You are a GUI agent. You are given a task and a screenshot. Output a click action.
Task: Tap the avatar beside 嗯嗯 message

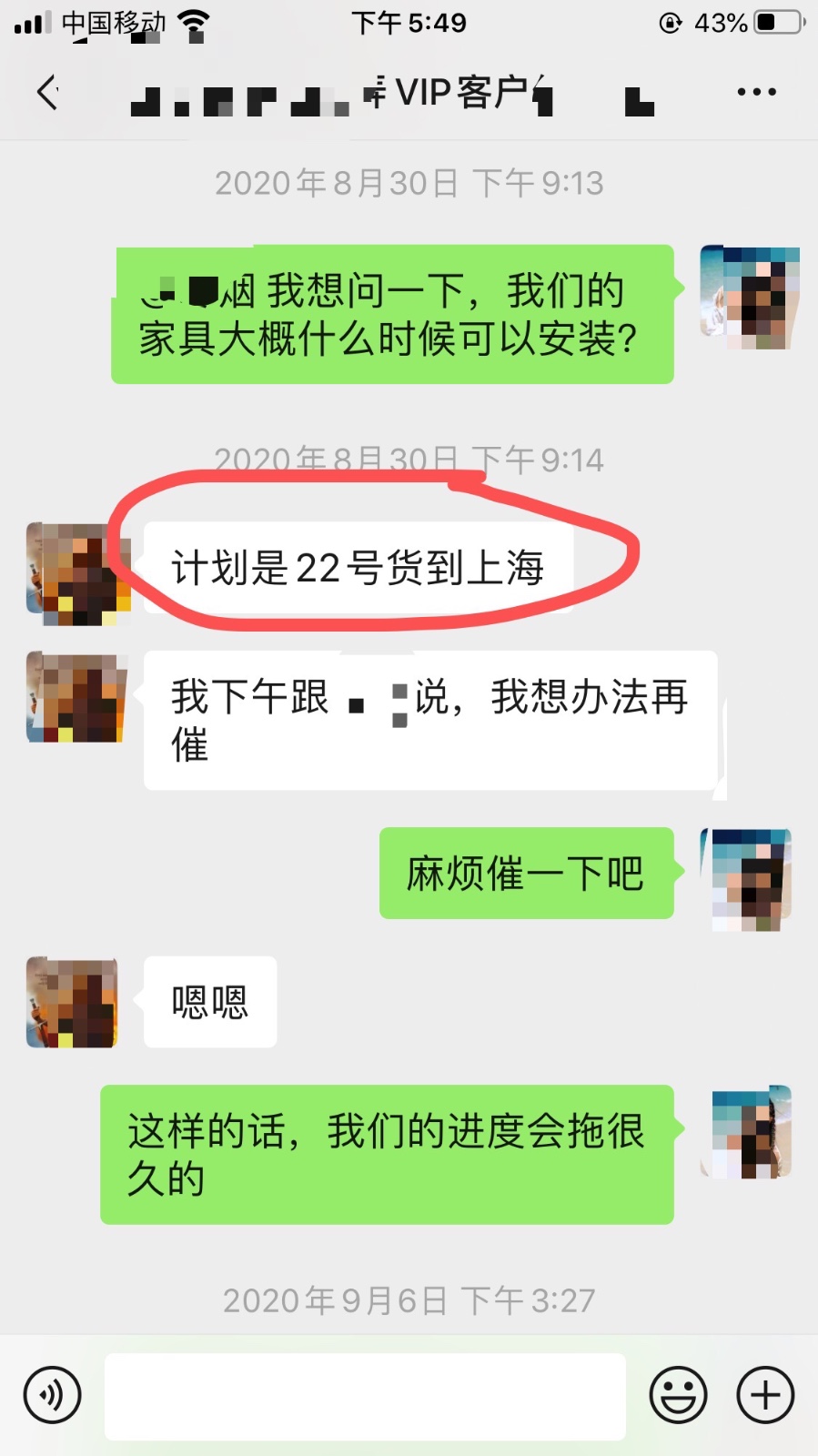click(73, 1002)
